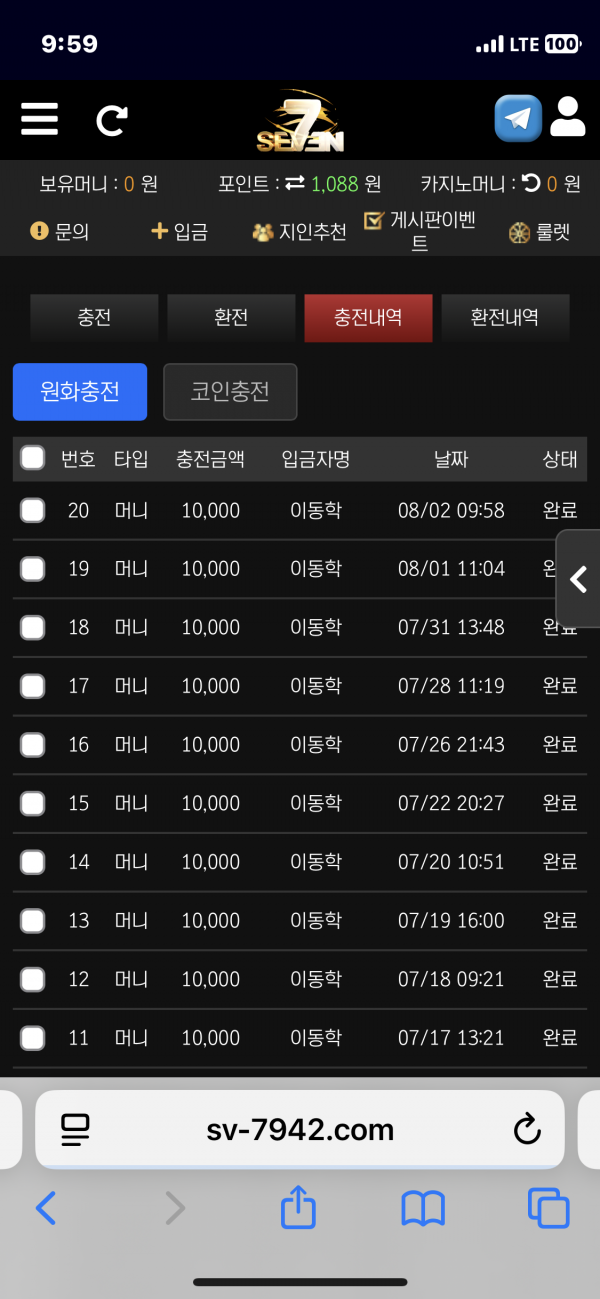This screenshot has height=1299, width=600.
Task: Check the select-all box in table header
Action: pyautogui.click(x=33, y=458)
